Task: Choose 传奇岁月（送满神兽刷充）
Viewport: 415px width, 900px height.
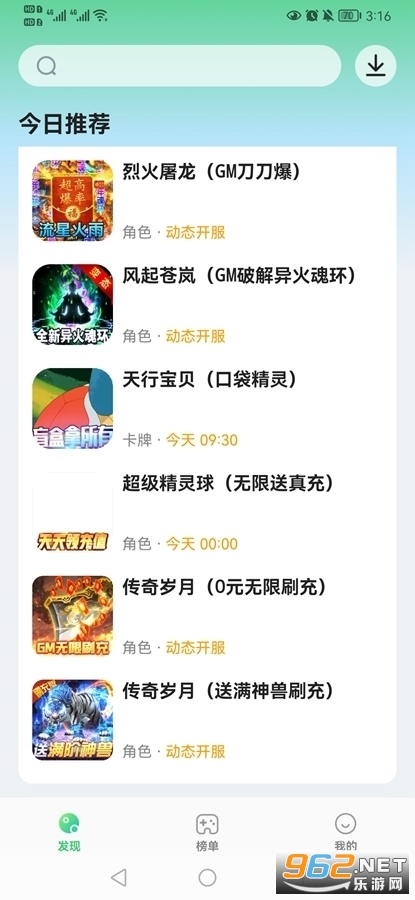Action: 207,720
